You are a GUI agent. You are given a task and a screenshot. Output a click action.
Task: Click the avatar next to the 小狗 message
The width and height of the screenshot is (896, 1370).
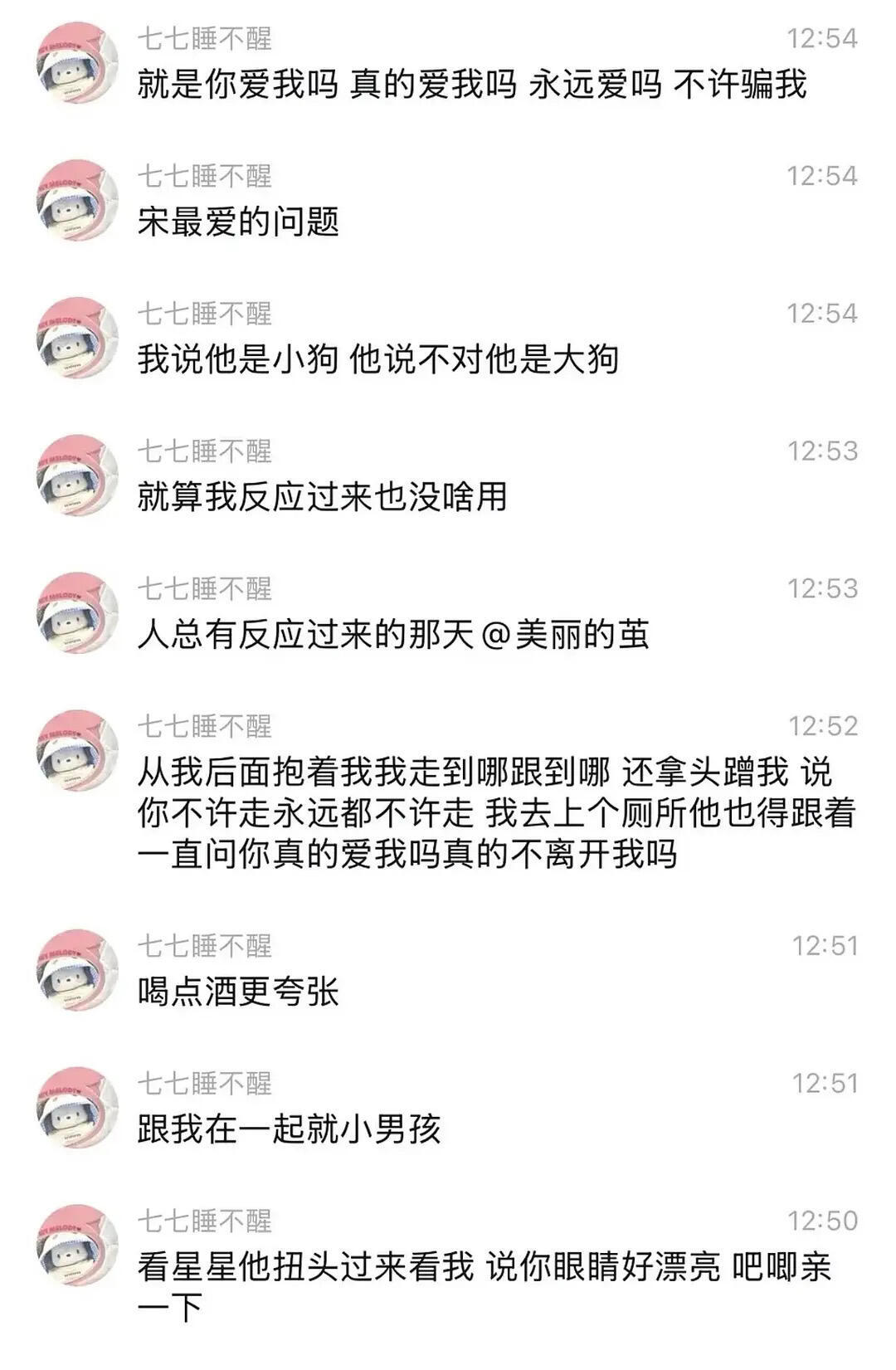pyautogui.click(x=79, y=340)
